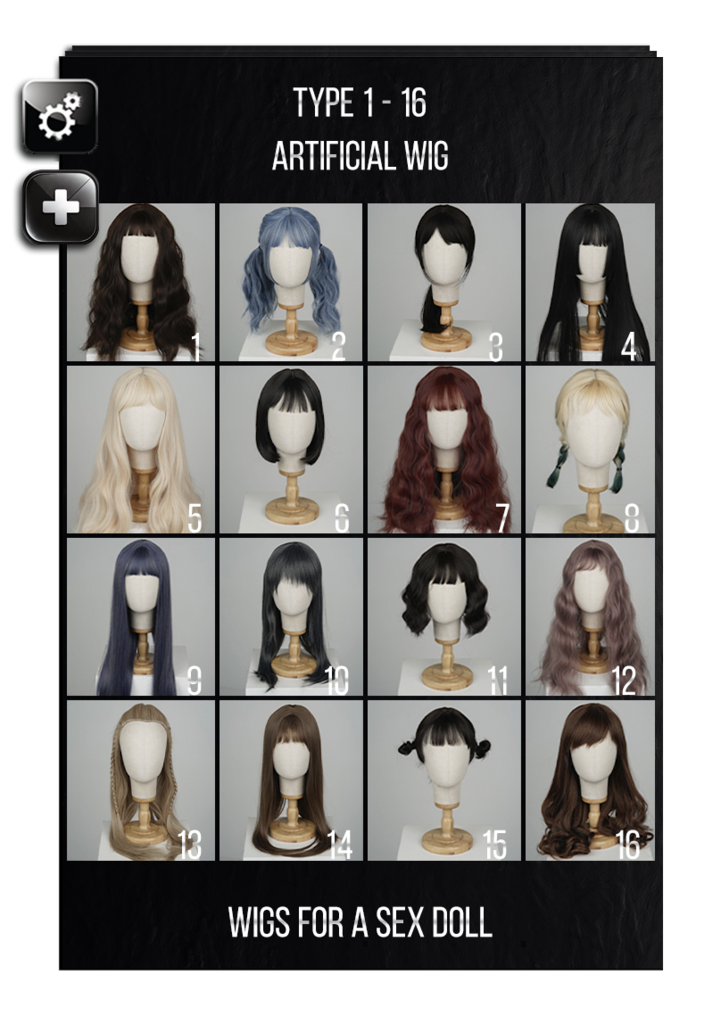
Task: Choose the straight light brown wig number 14
Action: [293, 780]
